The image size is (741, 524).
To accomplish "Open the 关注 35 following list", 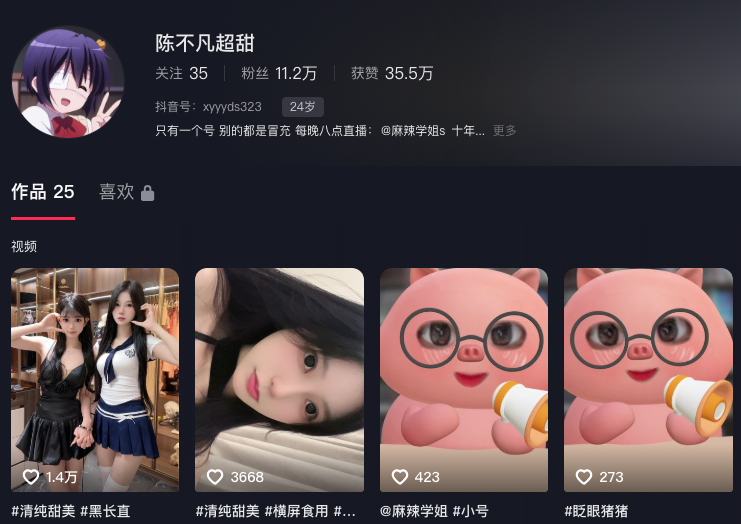I will click(x=181, y=73).
